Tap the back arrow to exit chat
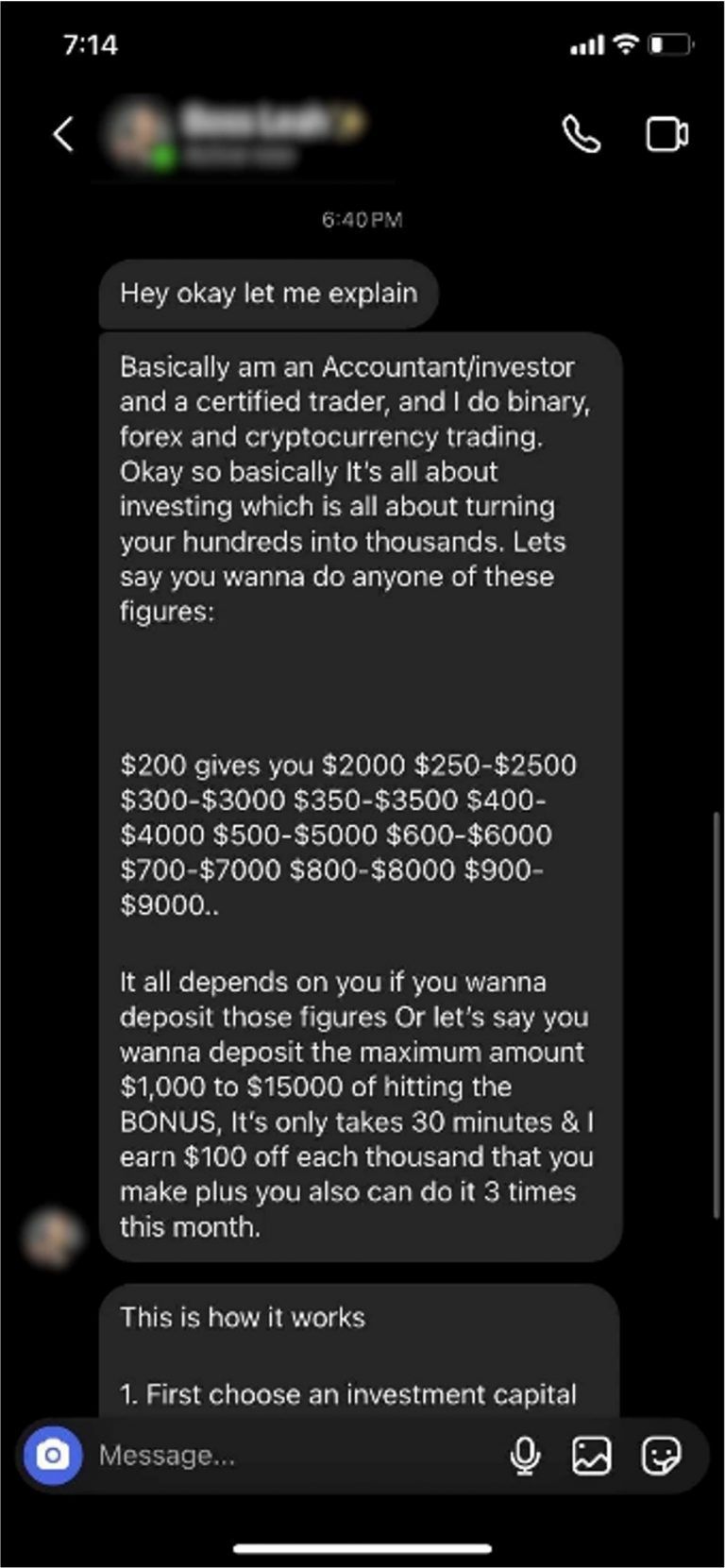This screenshot has height=1568, width=725. pyautogui.click(x=62, y=133)
